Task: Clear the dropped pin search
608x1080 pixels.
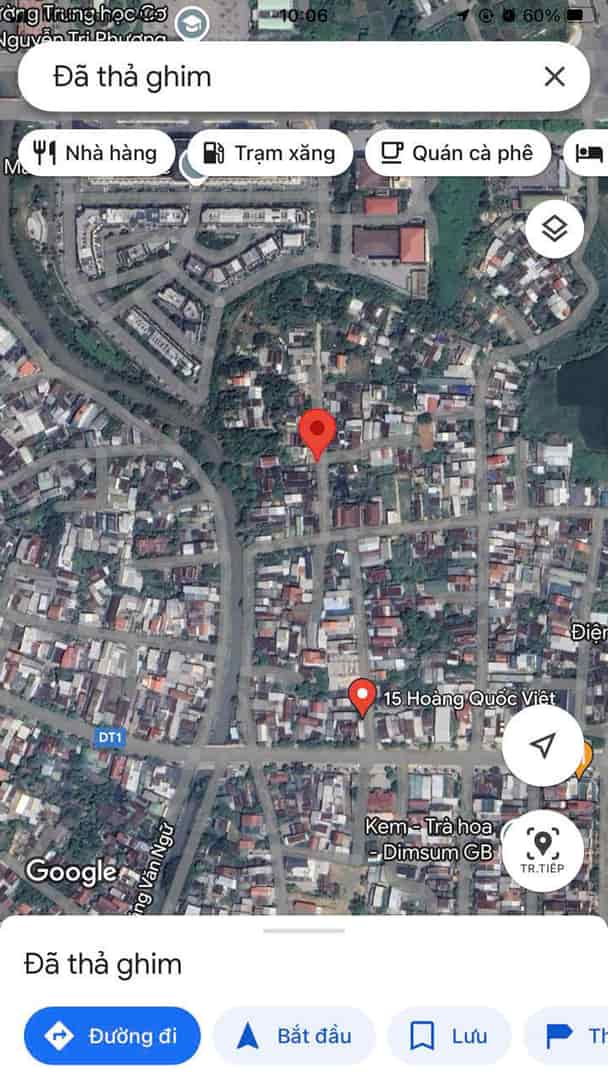Action: [x=554, y=77]
